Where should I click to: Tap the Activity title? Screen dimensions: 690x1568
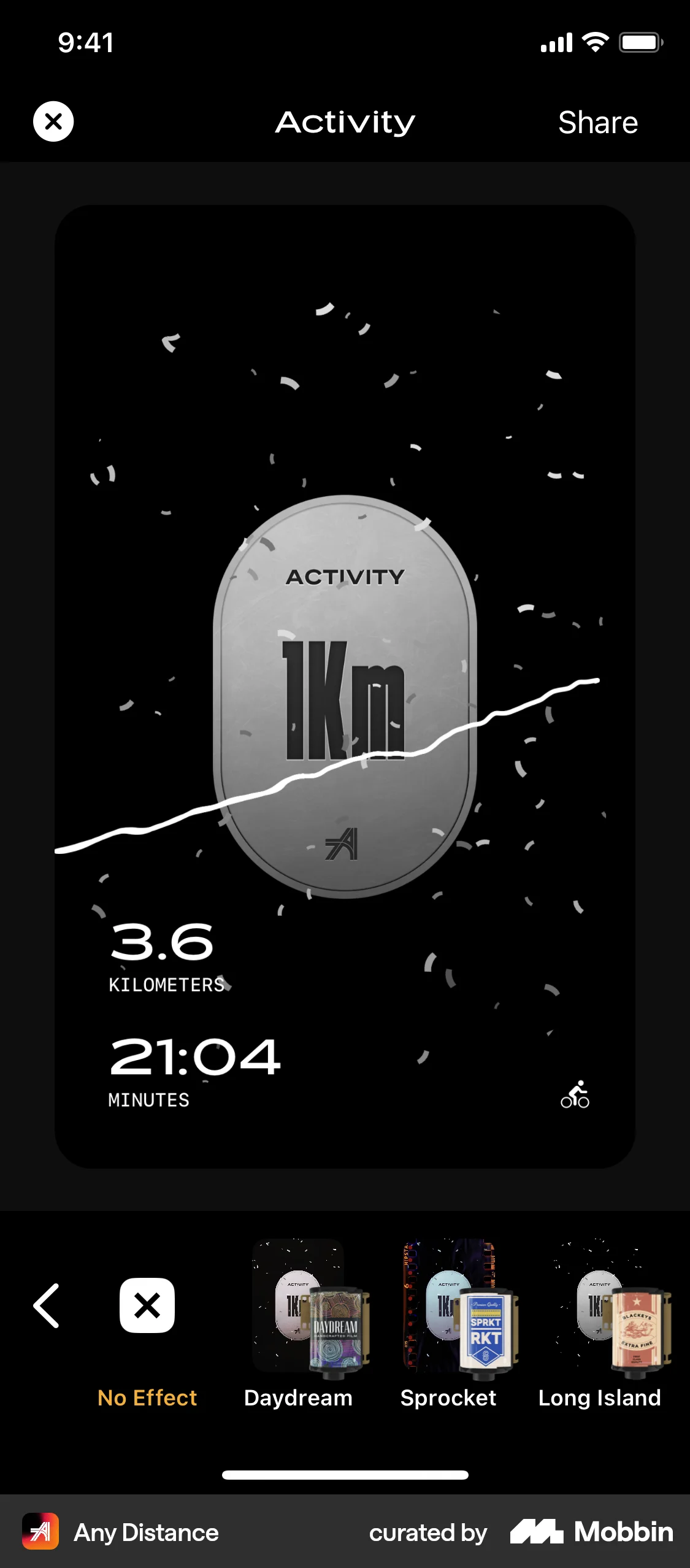[345, 121]
